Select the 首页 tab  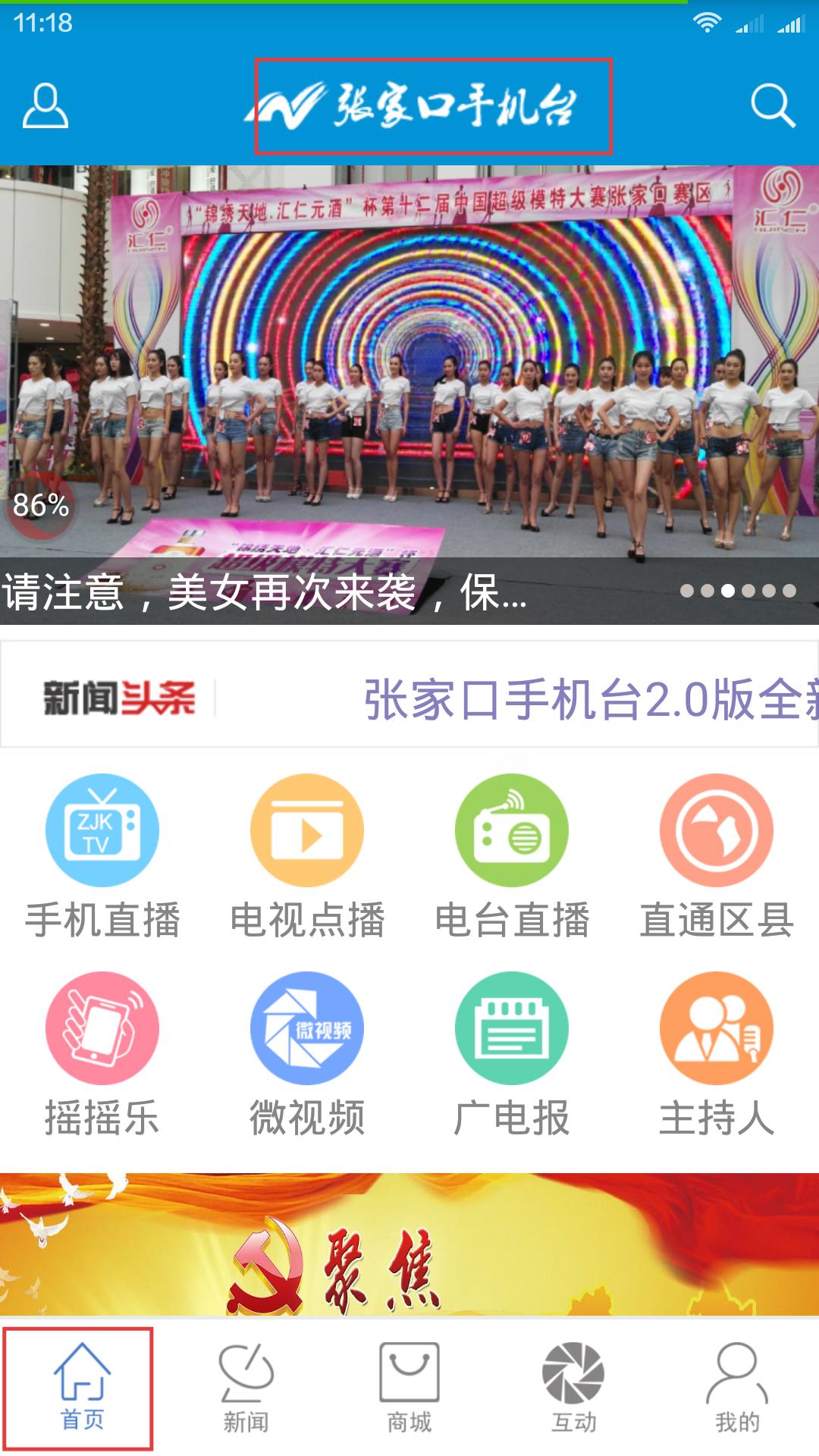click(x=82, y=1387)
